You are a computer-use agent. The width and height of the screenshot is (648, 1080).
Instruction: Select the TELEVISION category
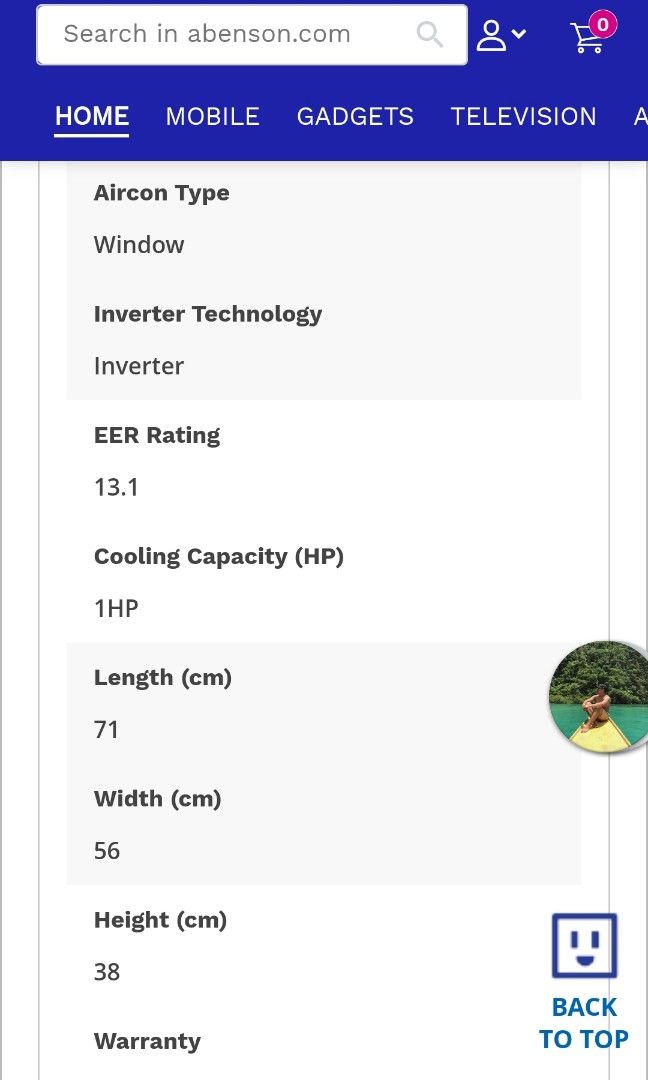(523, 116)
